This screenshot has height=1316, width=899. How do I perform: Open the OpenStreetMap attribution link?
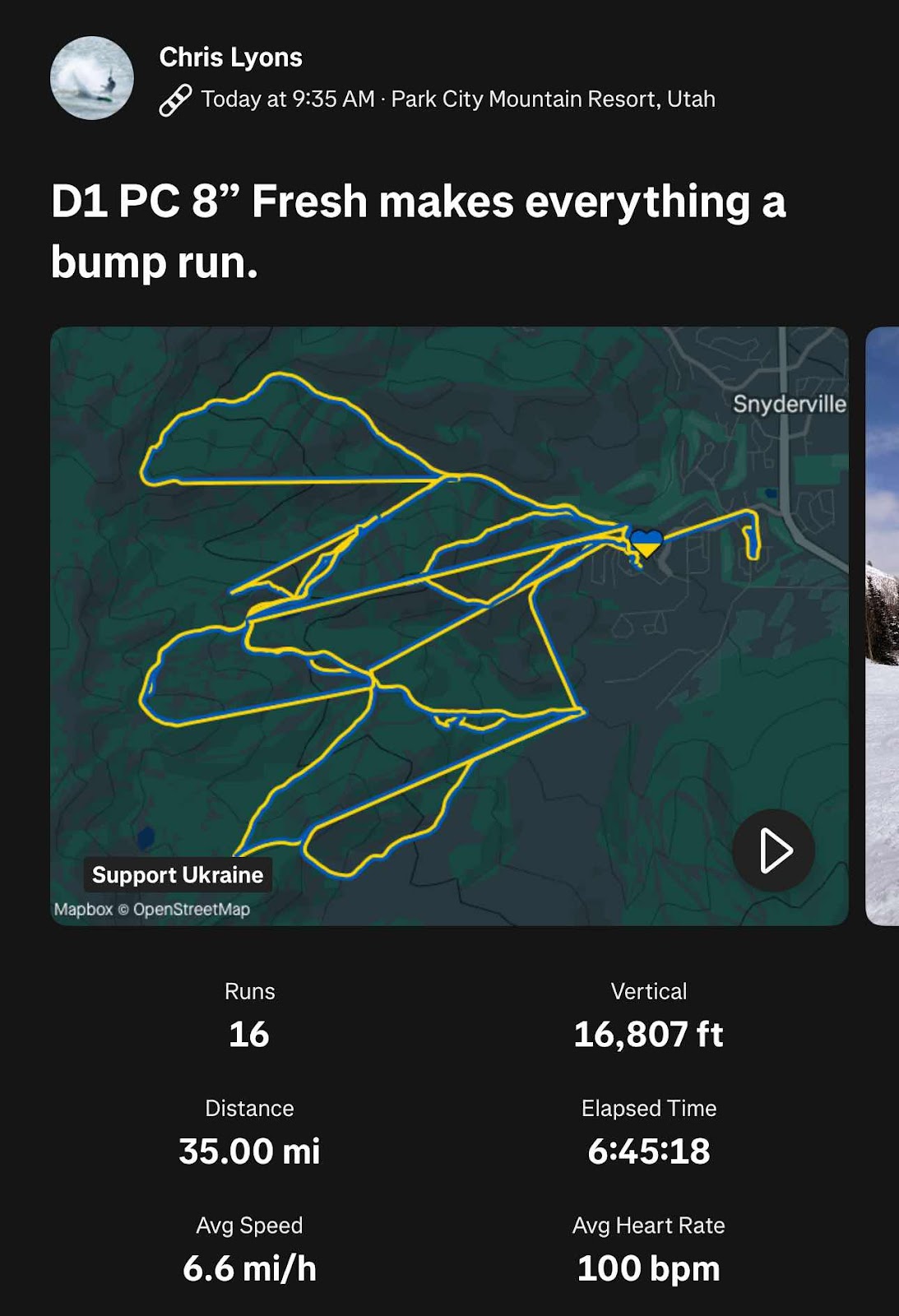point(192,910)
